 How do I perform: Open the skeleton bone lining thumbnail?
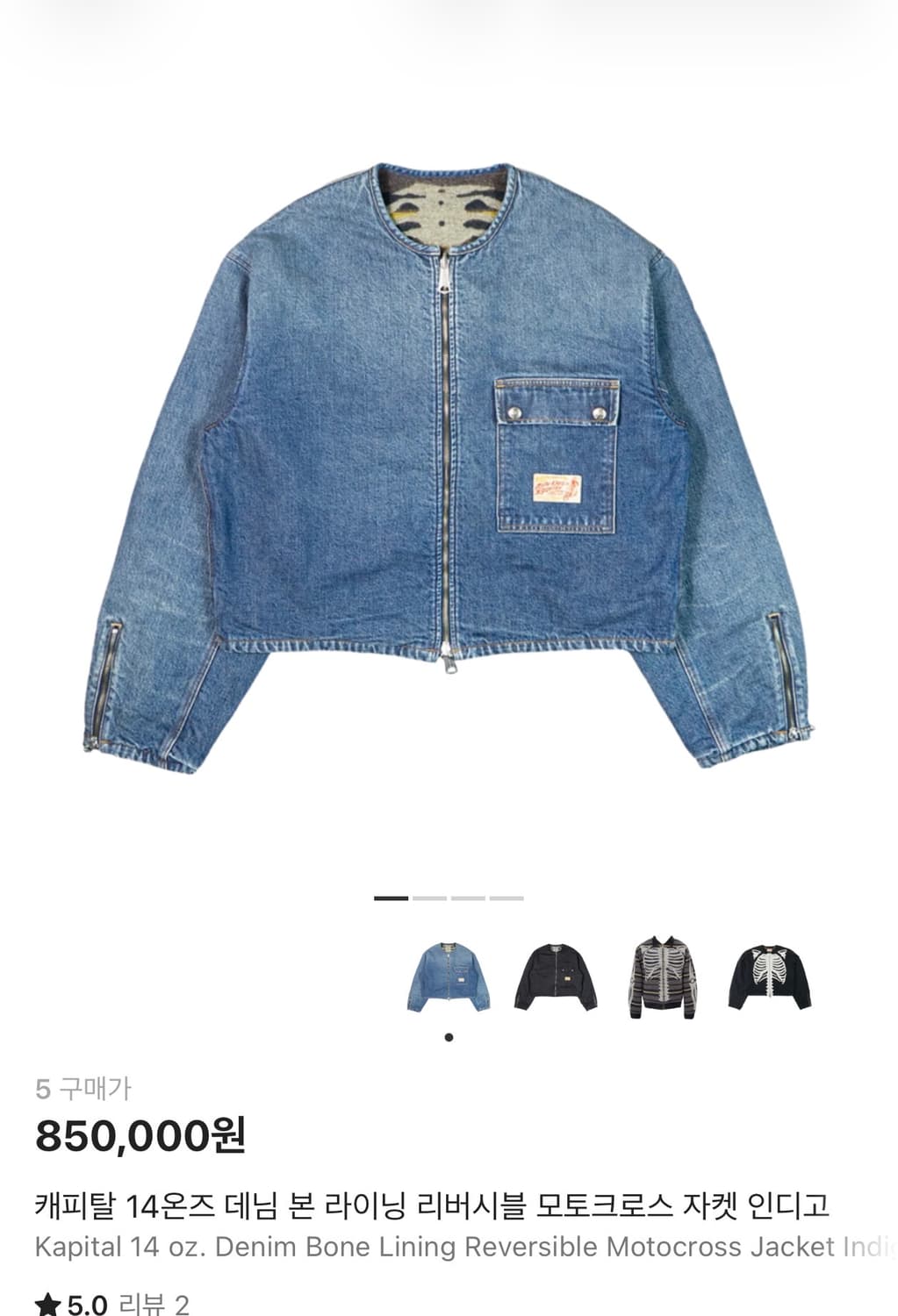pyautogui.click(x=663, y=974)
